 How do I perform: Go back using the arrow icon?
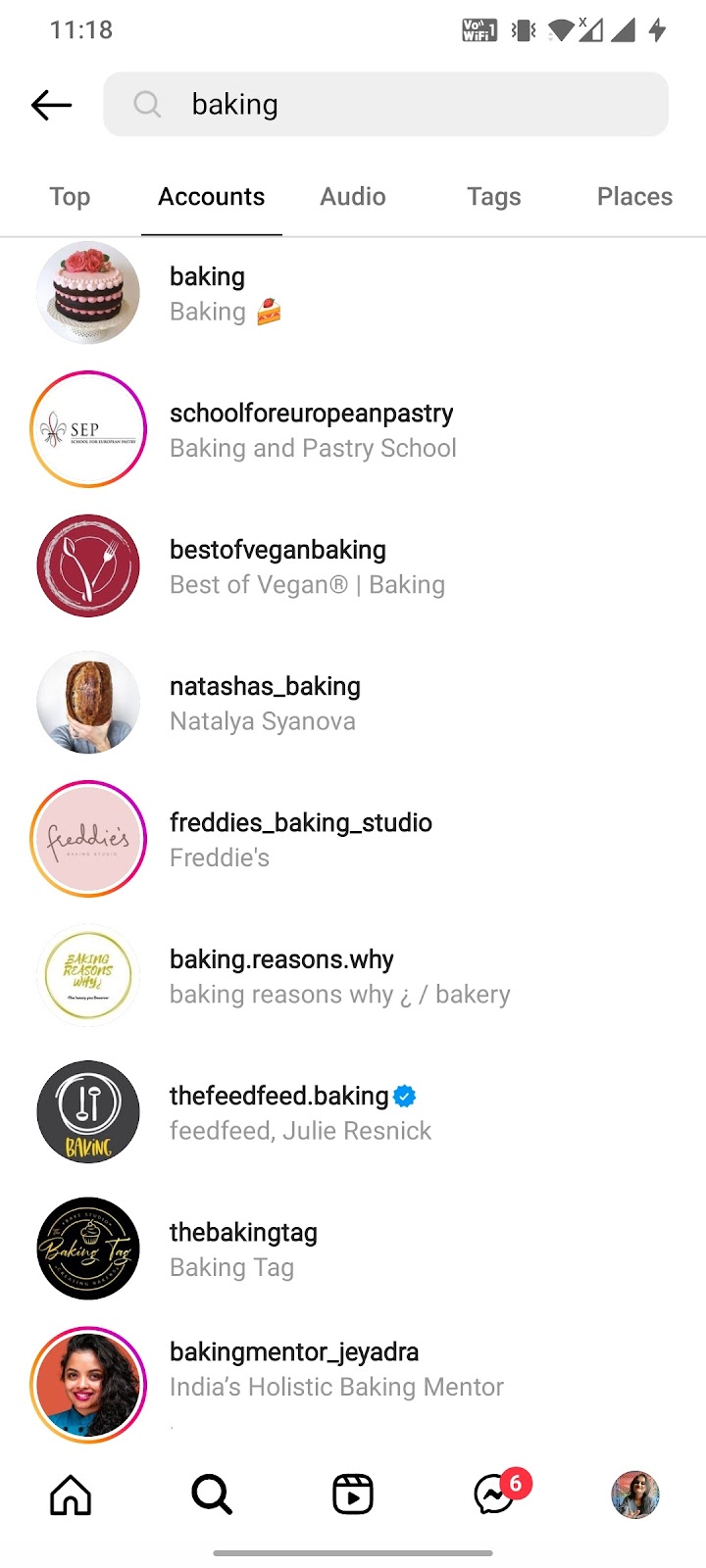point(51,104)
